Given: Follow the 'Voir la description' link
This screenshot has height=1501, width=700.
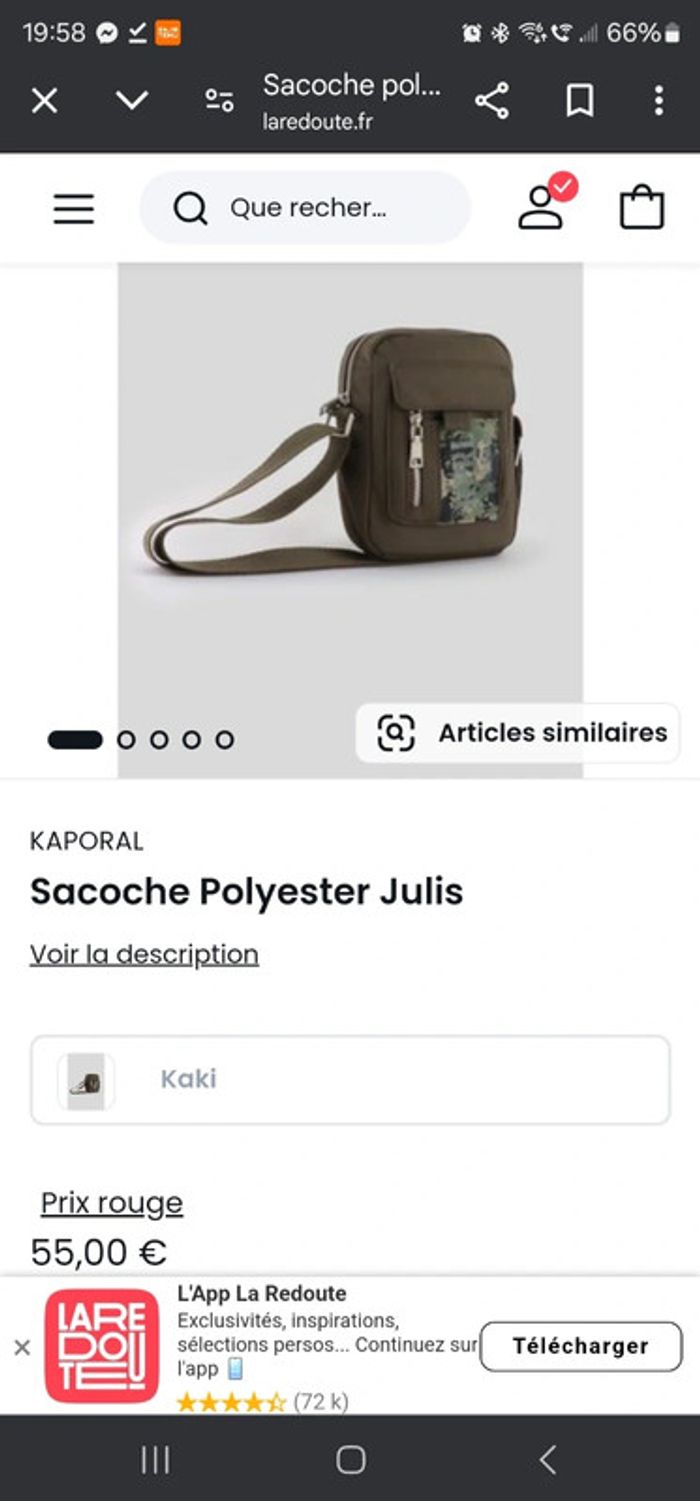Looking at the screenshot, I should 144,954.
